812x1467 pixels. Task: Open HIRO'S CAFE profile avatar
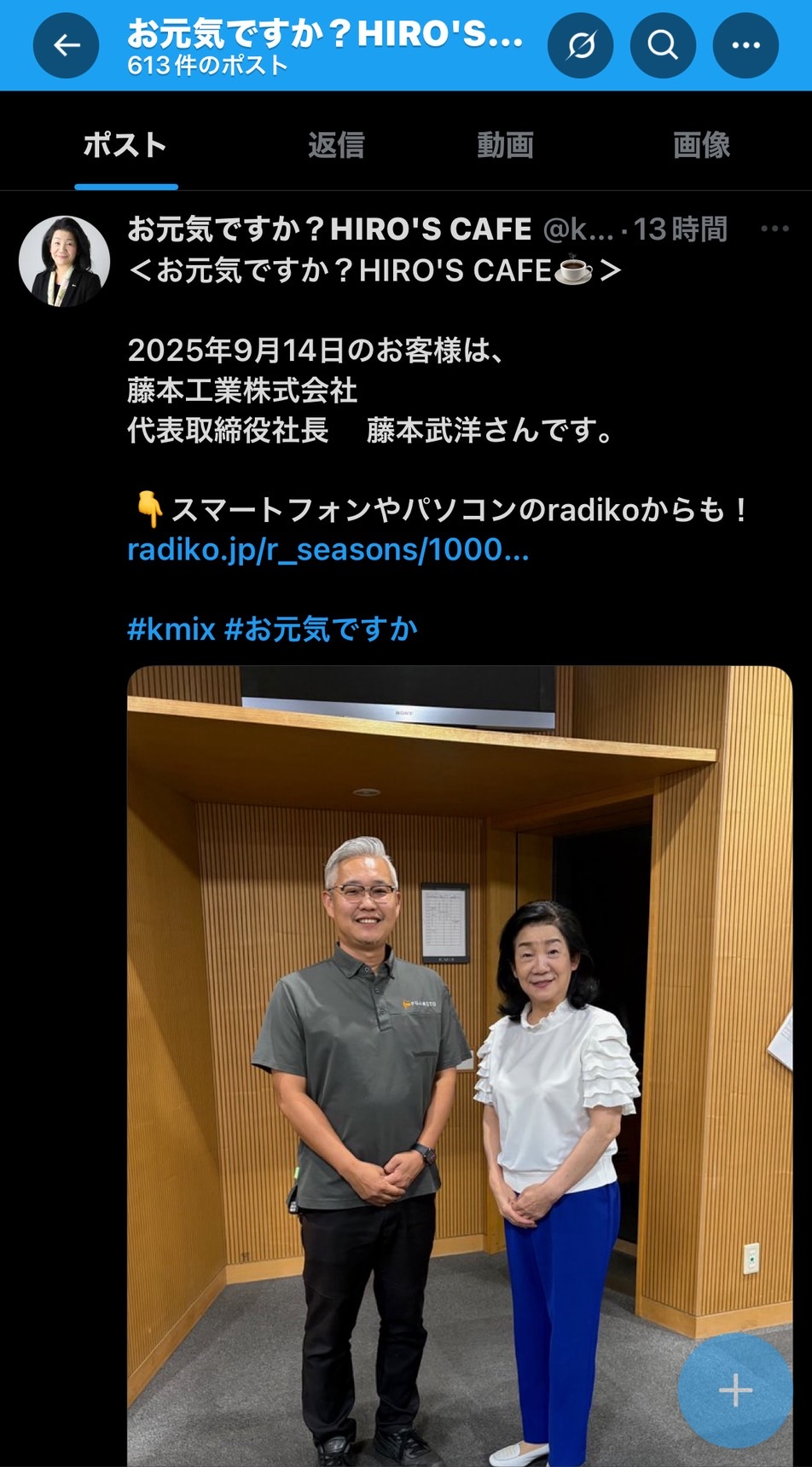click(x=65, y=261)
